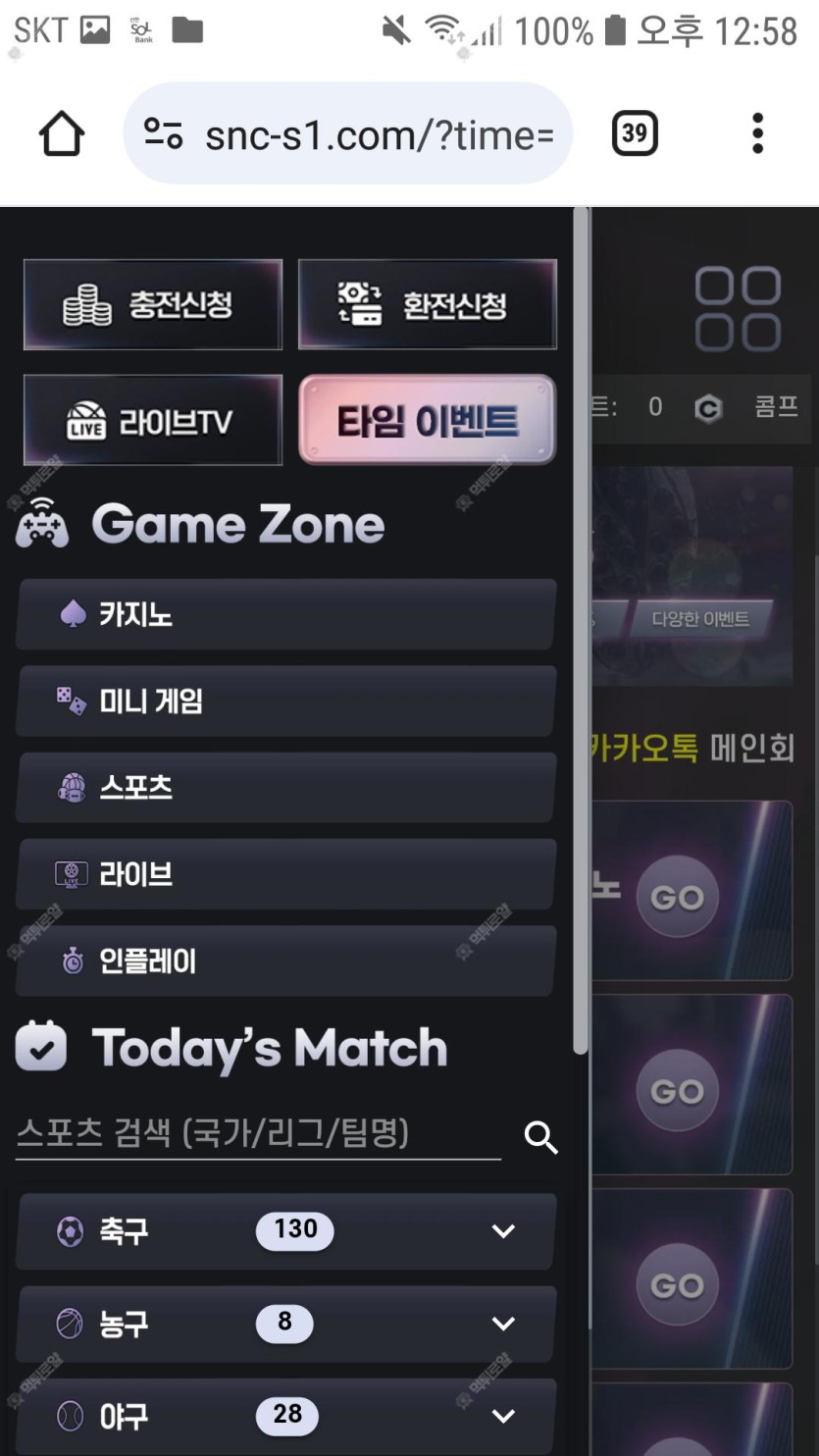
Task: Expand the 농구 match list
Action: point(502,1324)
